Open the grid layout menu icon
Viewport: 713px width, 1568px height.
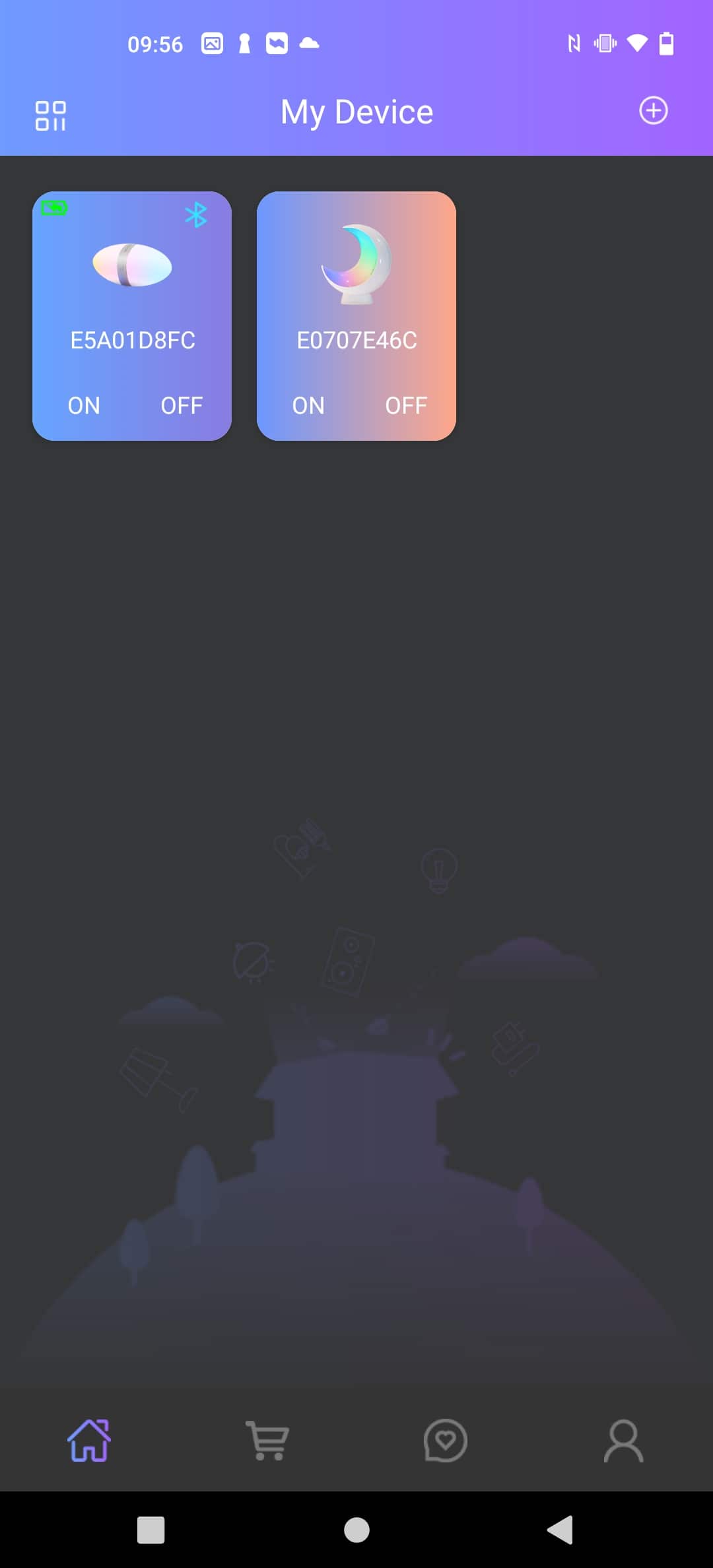(x=50, y=115)
